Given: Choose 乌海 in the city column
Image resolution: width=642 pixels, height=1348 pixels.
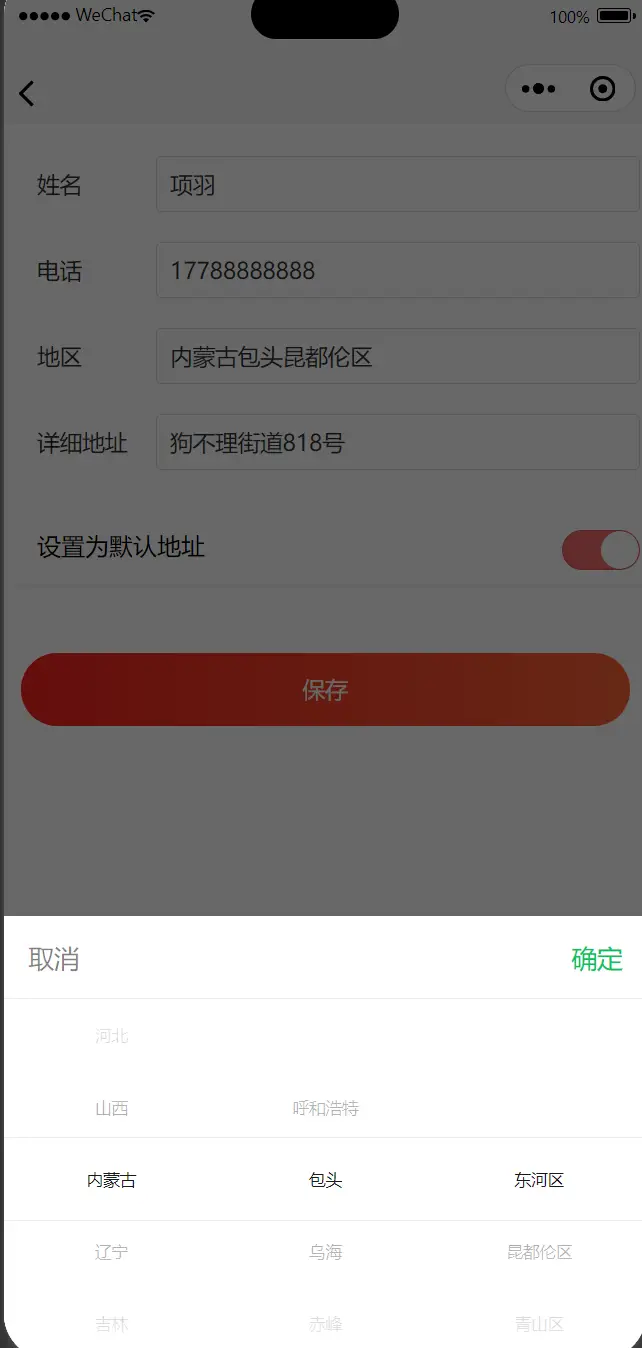Looking at the screenshot, I should [326, 1252].
